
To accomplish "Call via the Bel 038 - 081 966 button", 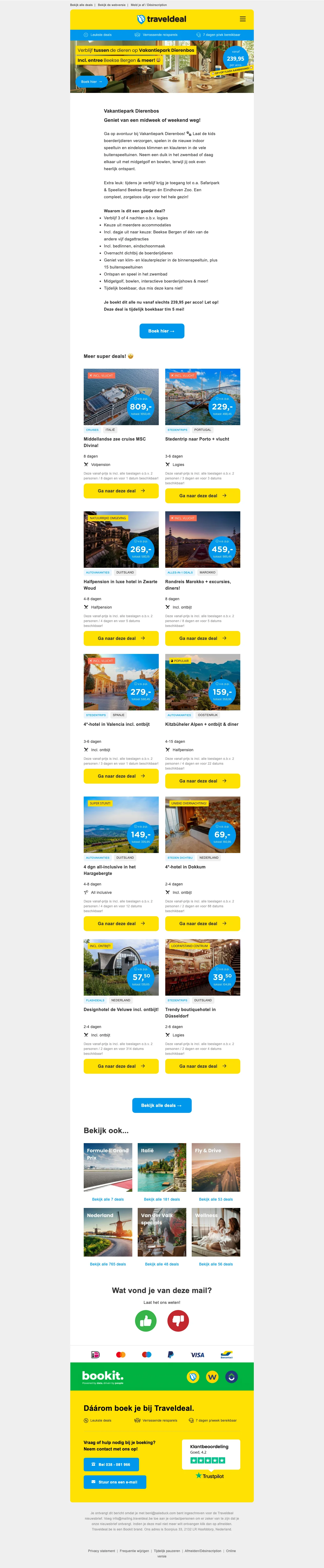I will (111, 1465).
